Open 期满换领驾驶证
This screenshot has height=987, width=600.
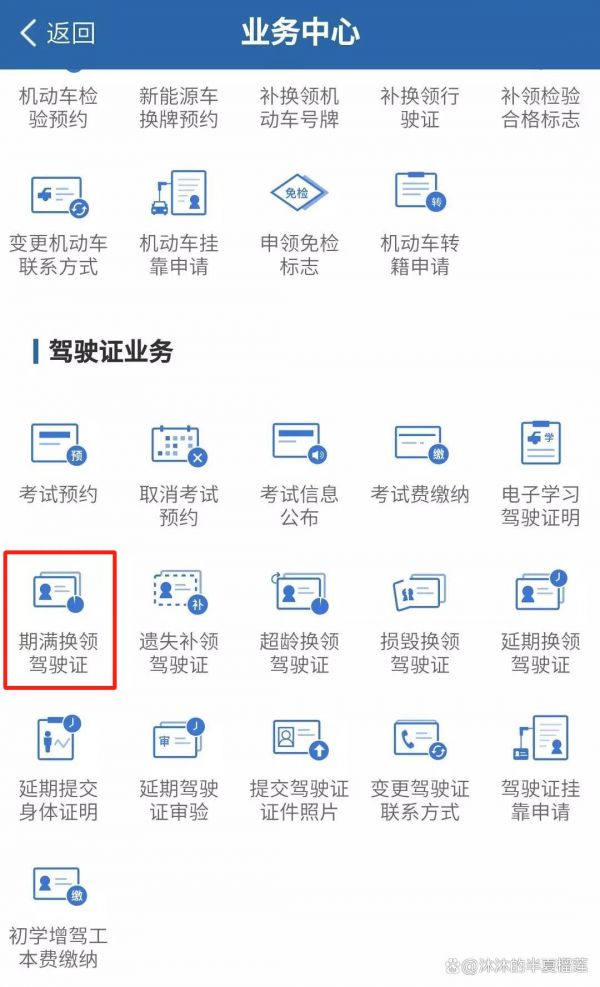[59, 621]
